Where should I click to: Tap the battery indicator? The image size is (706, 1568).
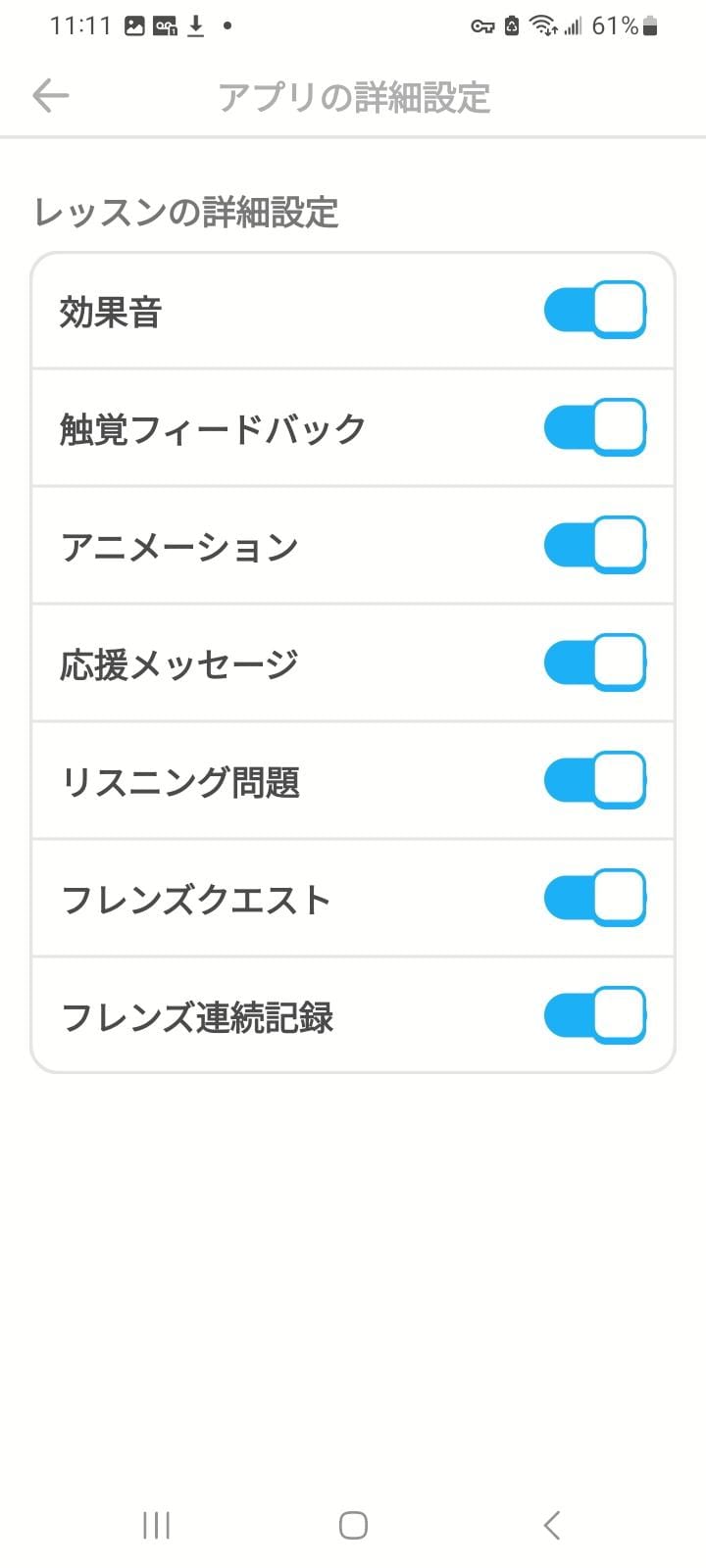[647, 26]
